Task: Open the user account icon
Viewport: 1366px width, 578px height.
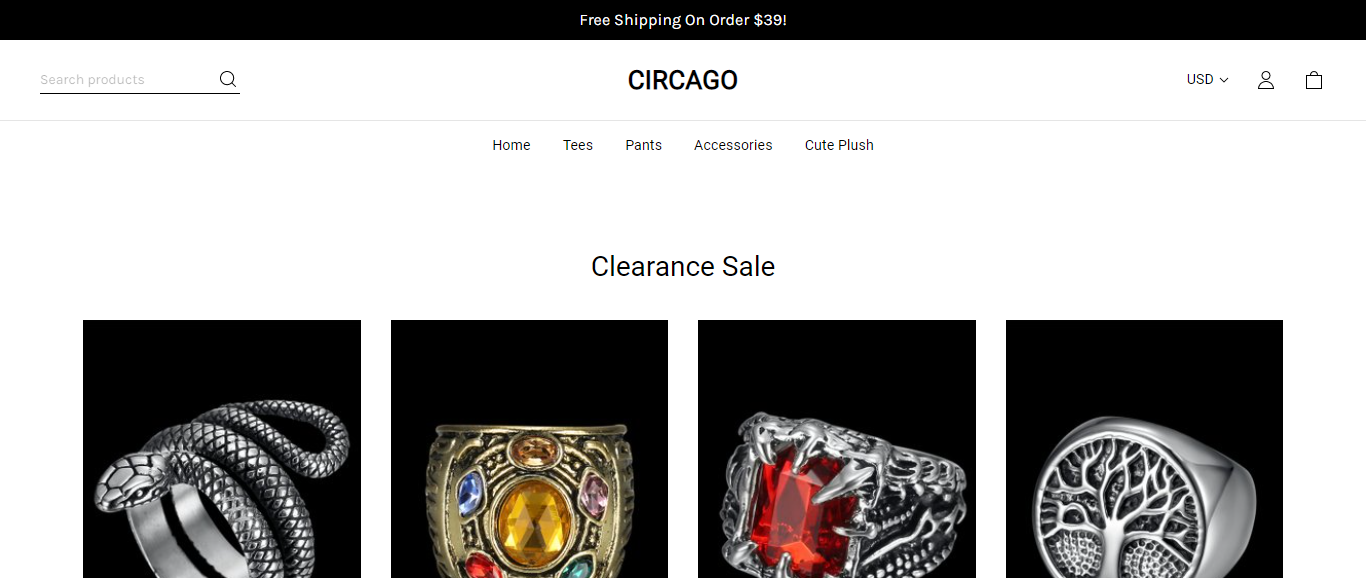Action: (x=1265, y=80)
